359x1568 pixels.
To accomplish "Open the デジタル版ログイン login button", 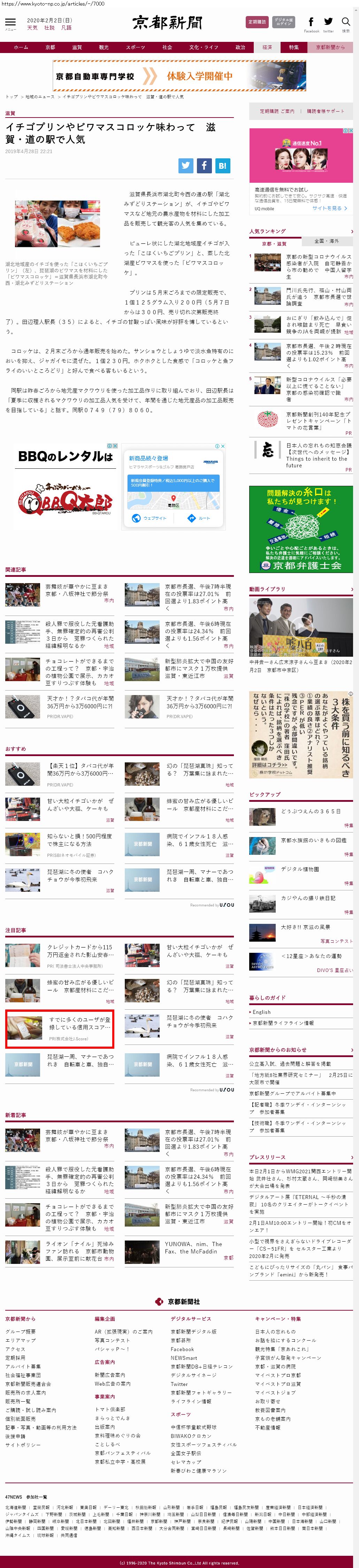I will click(283, 22).
